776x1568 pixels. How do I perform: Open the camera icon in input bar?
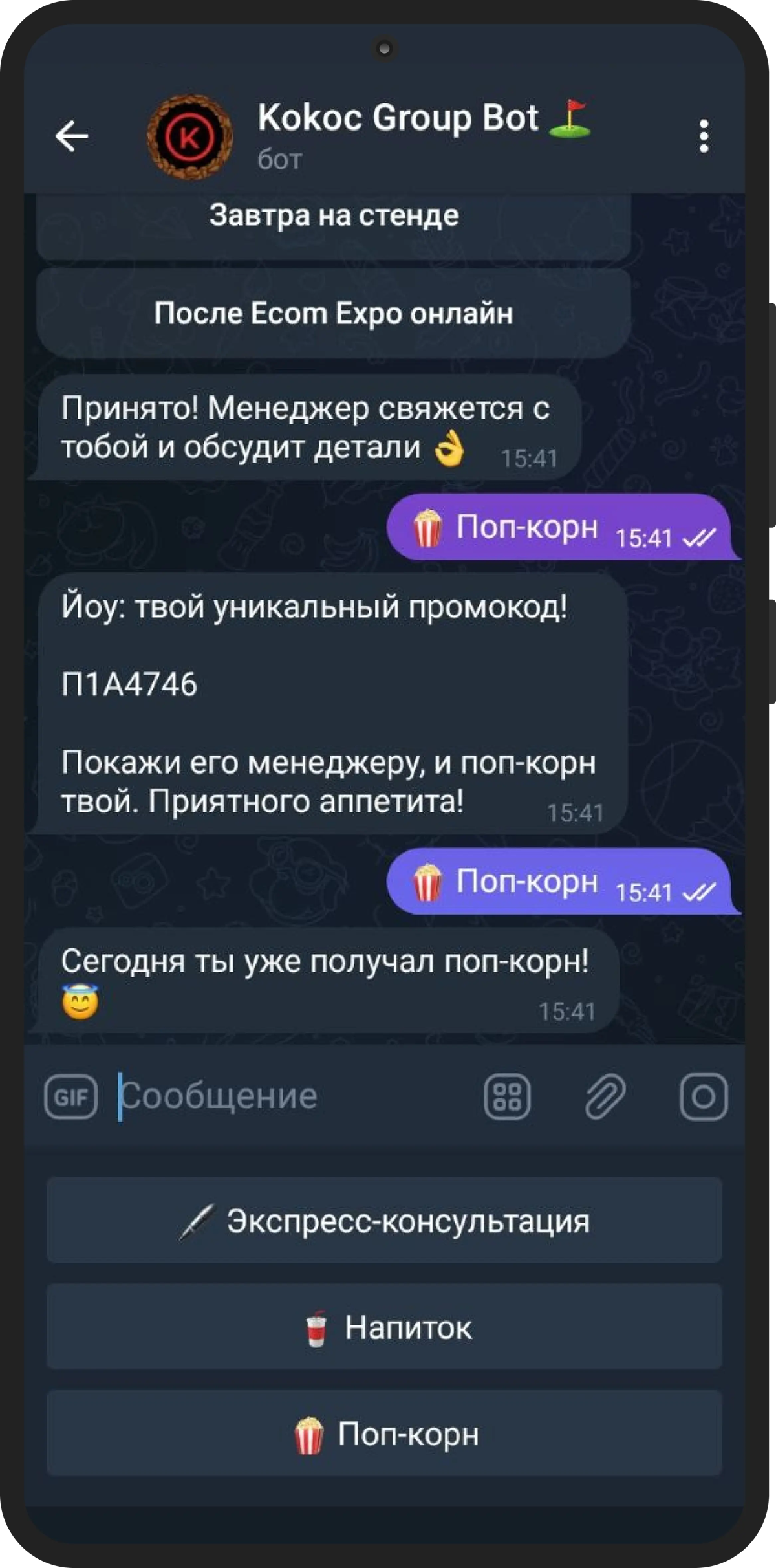coord(704,1096)
